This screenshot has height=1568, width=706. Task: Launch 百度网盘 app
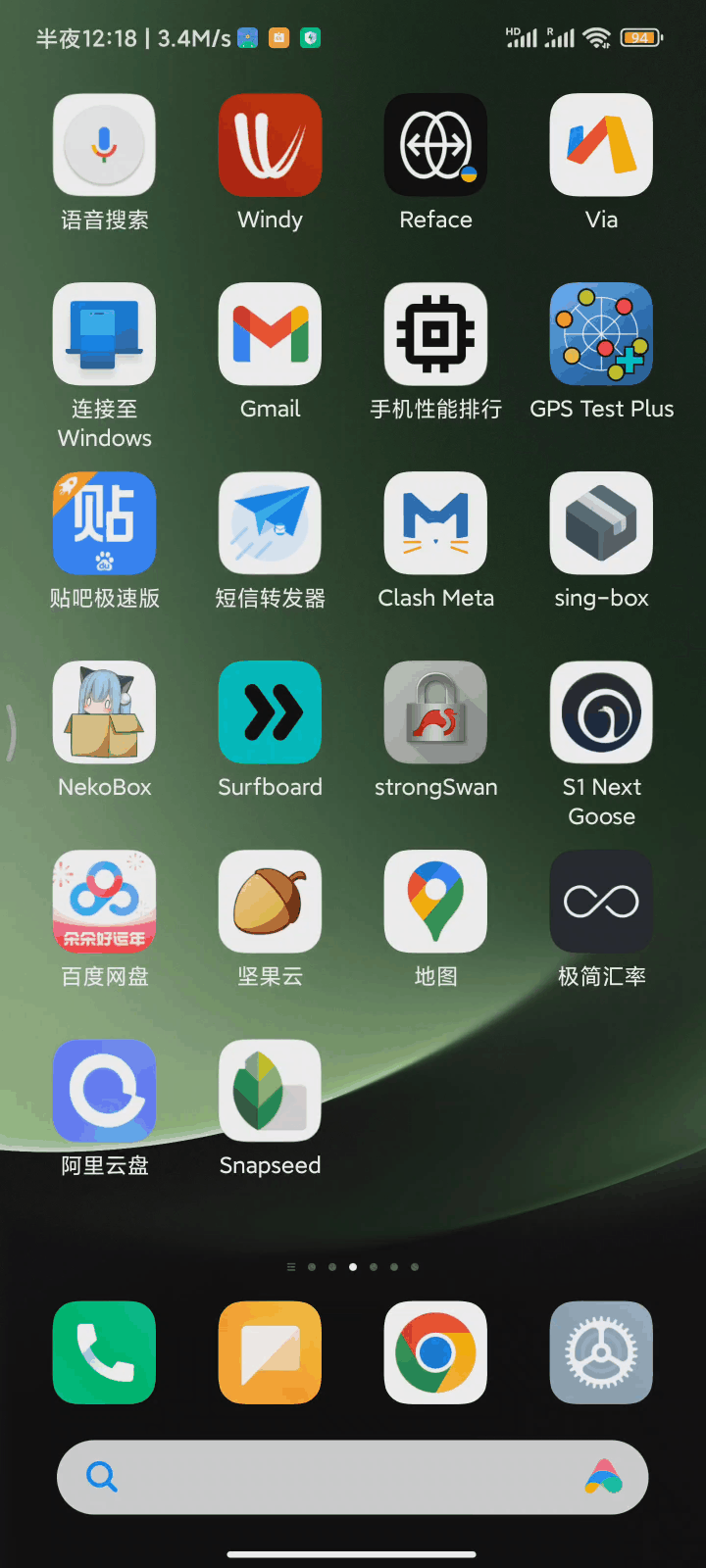(x=104, y=902)
